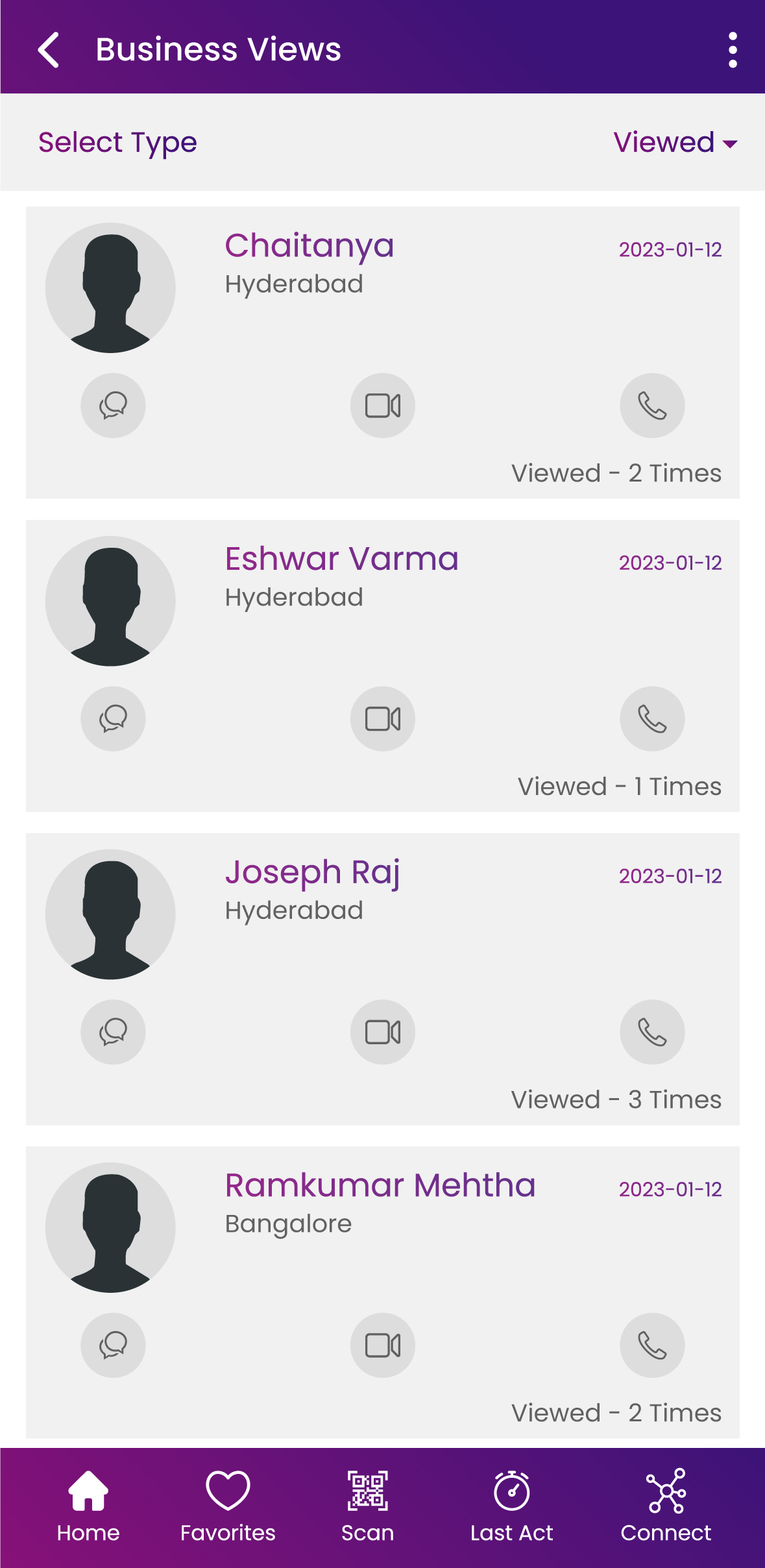765x1568 pixels.
Task: Switch to the Connect tab
Action: 666,1507
